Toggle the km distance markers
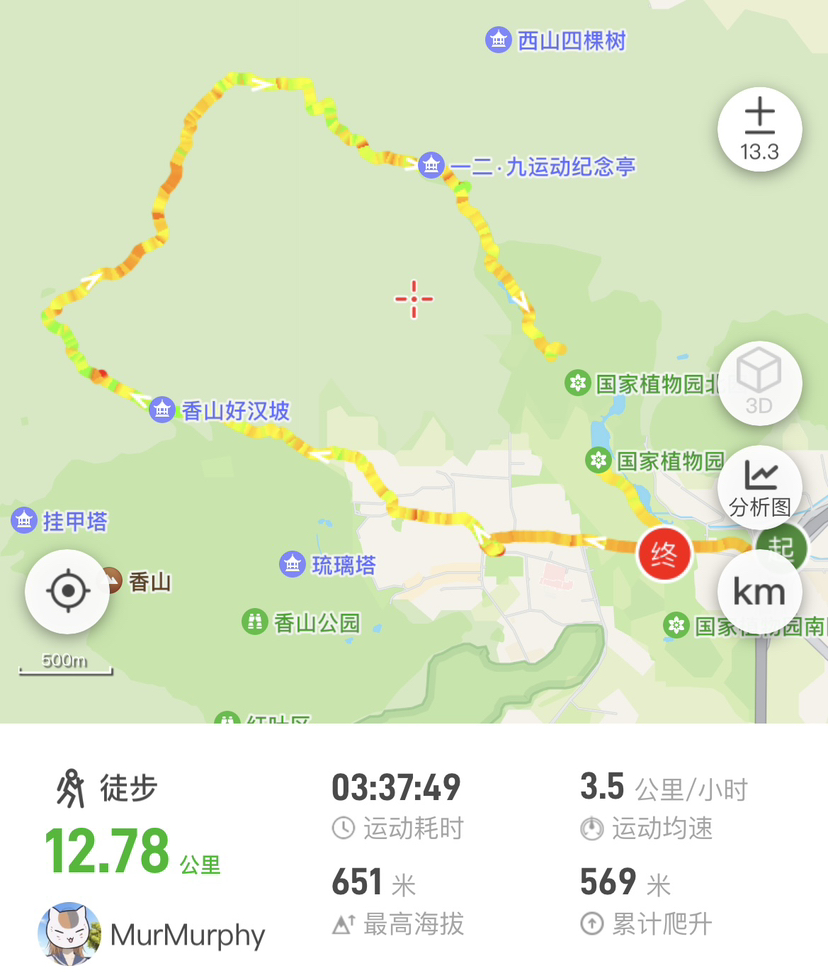Viewport: 828px width, 973px height. pyautogui.click(x=760, y=592)
